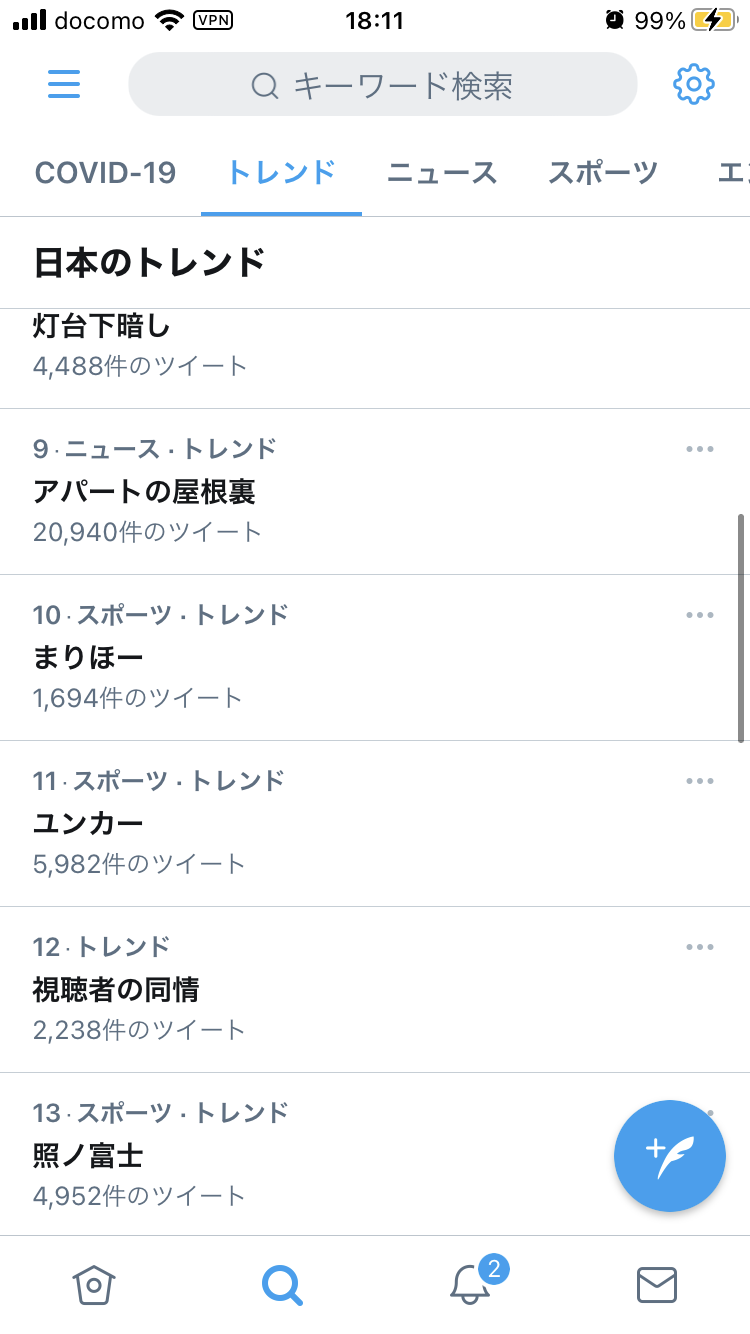This screenshot has height=1334, width=750.
Task: Open trend settings gear icon
Action: click(693, 85)
